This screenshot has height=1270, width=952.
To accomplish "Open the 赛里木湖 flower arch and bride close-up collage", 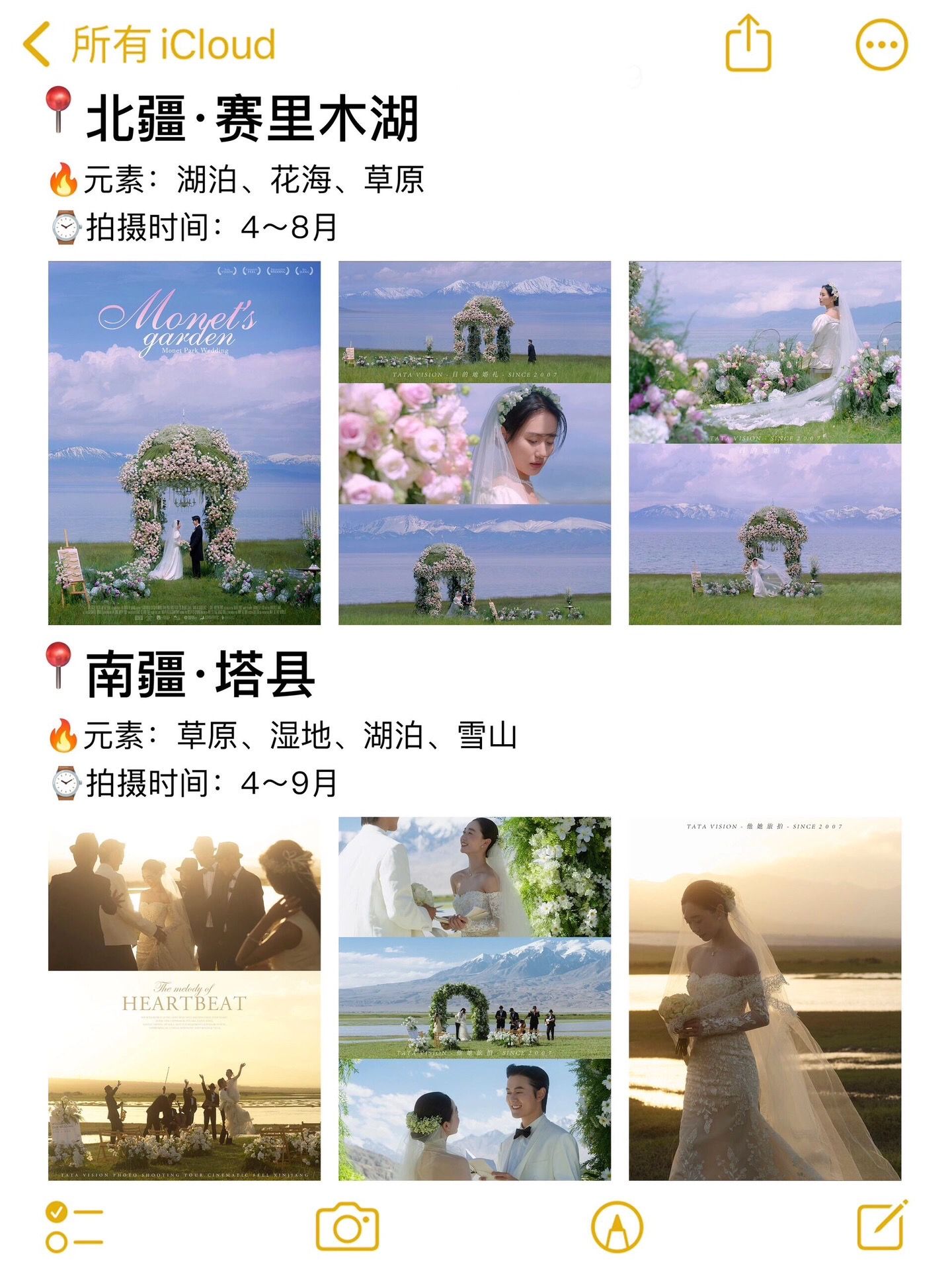I will point(474,443).
